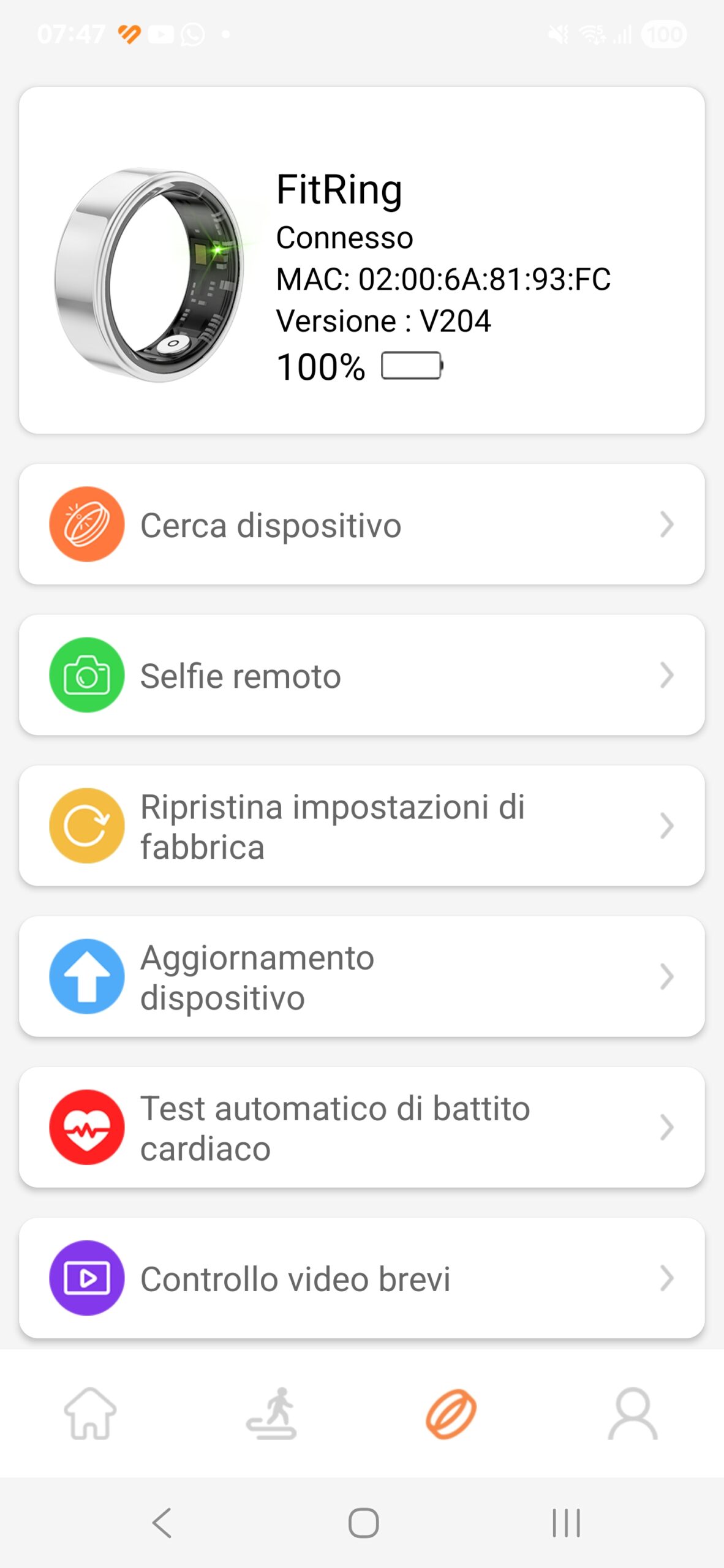Screen dimensions: 724x1568
Task: Open Aggiornamento dispositivo
Action: pos(361,976)
